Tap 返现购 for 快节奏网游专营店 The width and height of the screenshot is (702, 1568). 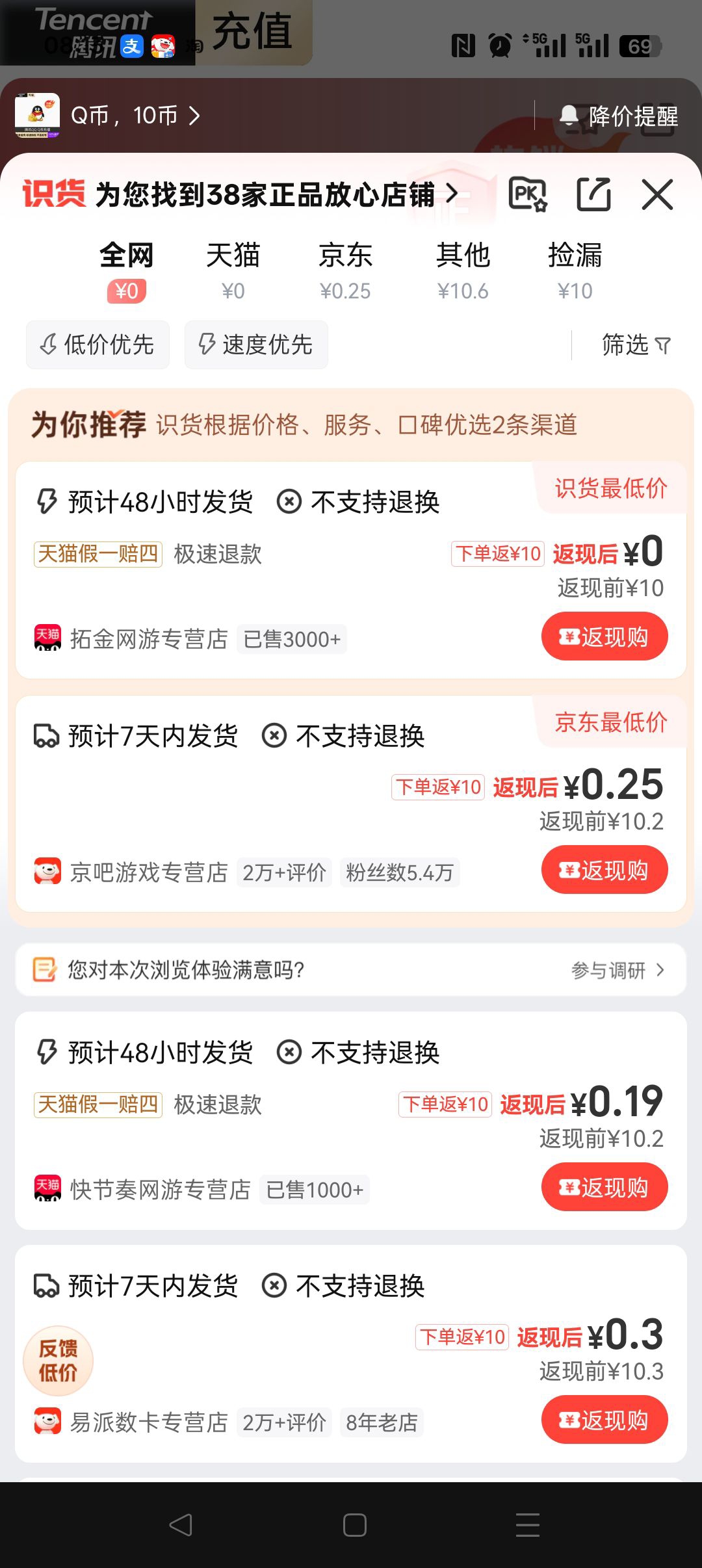[604, 1187]
